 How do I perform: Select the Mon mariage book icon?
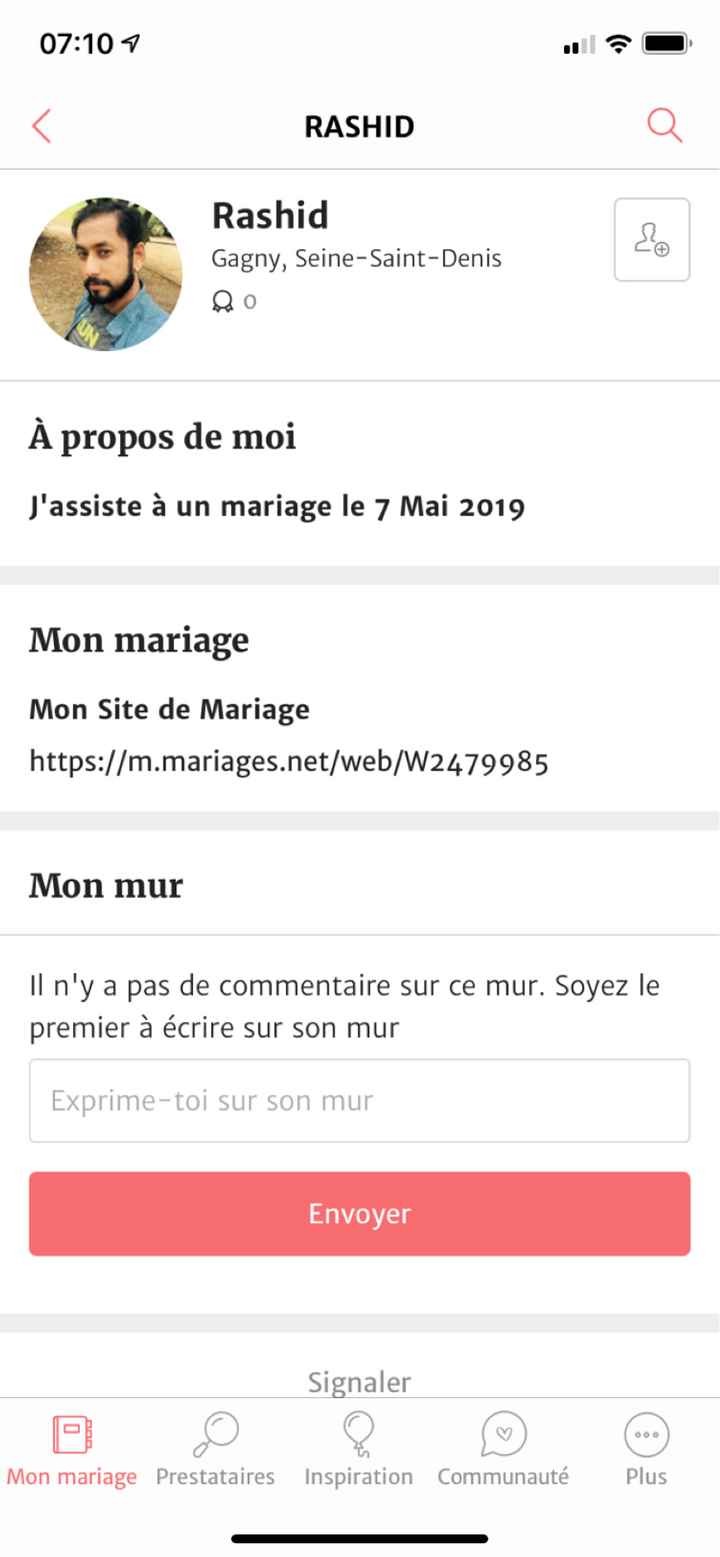pos(71,1433)
